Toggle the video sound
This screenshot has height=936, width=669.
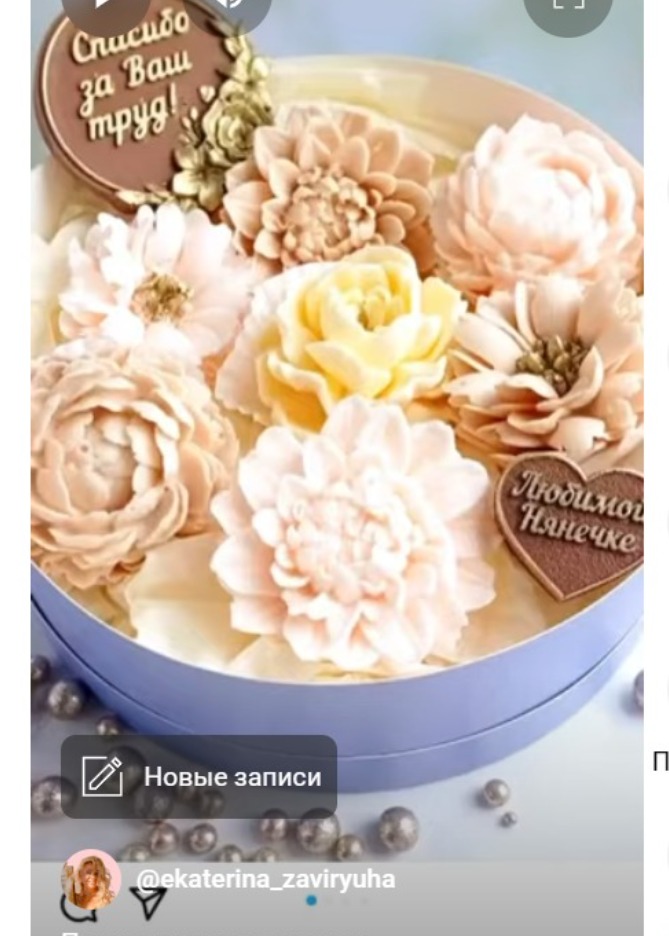click(228, 8)
